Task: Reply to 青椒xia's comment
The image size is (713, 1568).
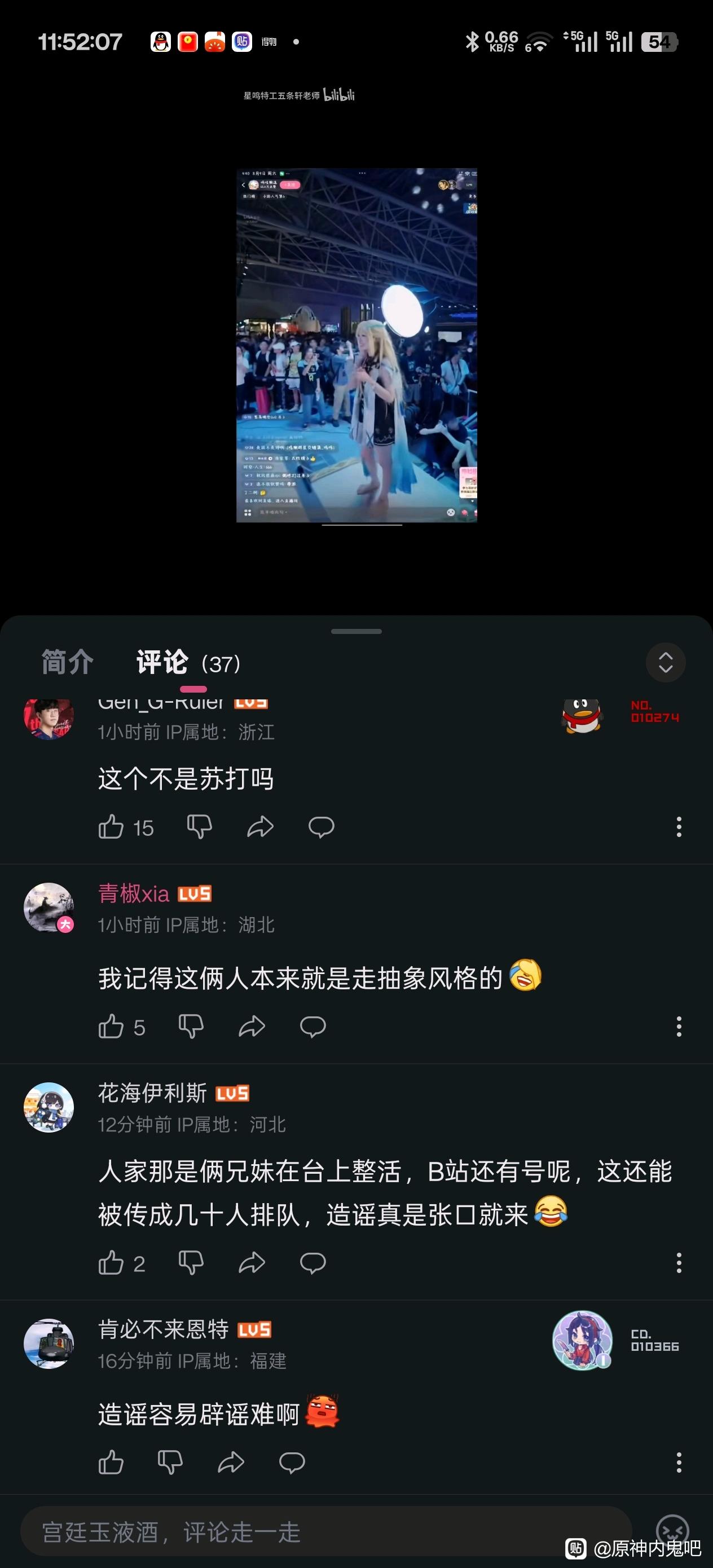Action: (x=313, y=1027)
